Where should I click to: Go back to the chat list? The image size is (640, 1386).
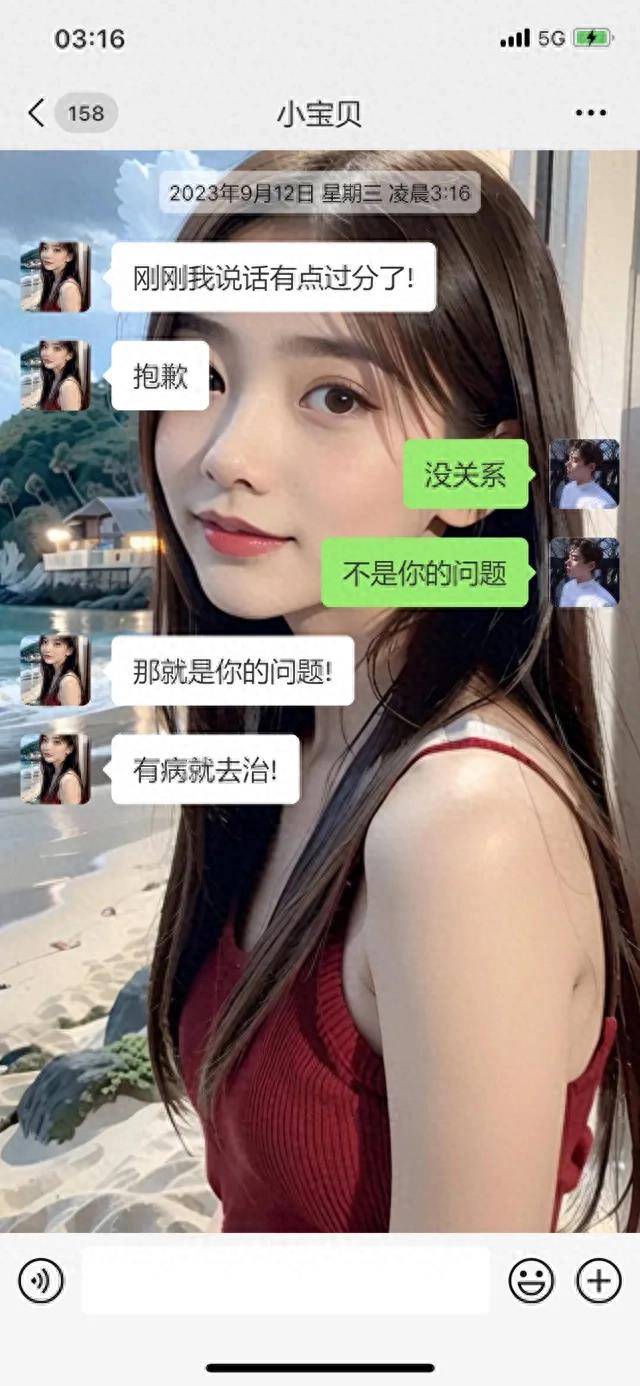click(38, 113)
